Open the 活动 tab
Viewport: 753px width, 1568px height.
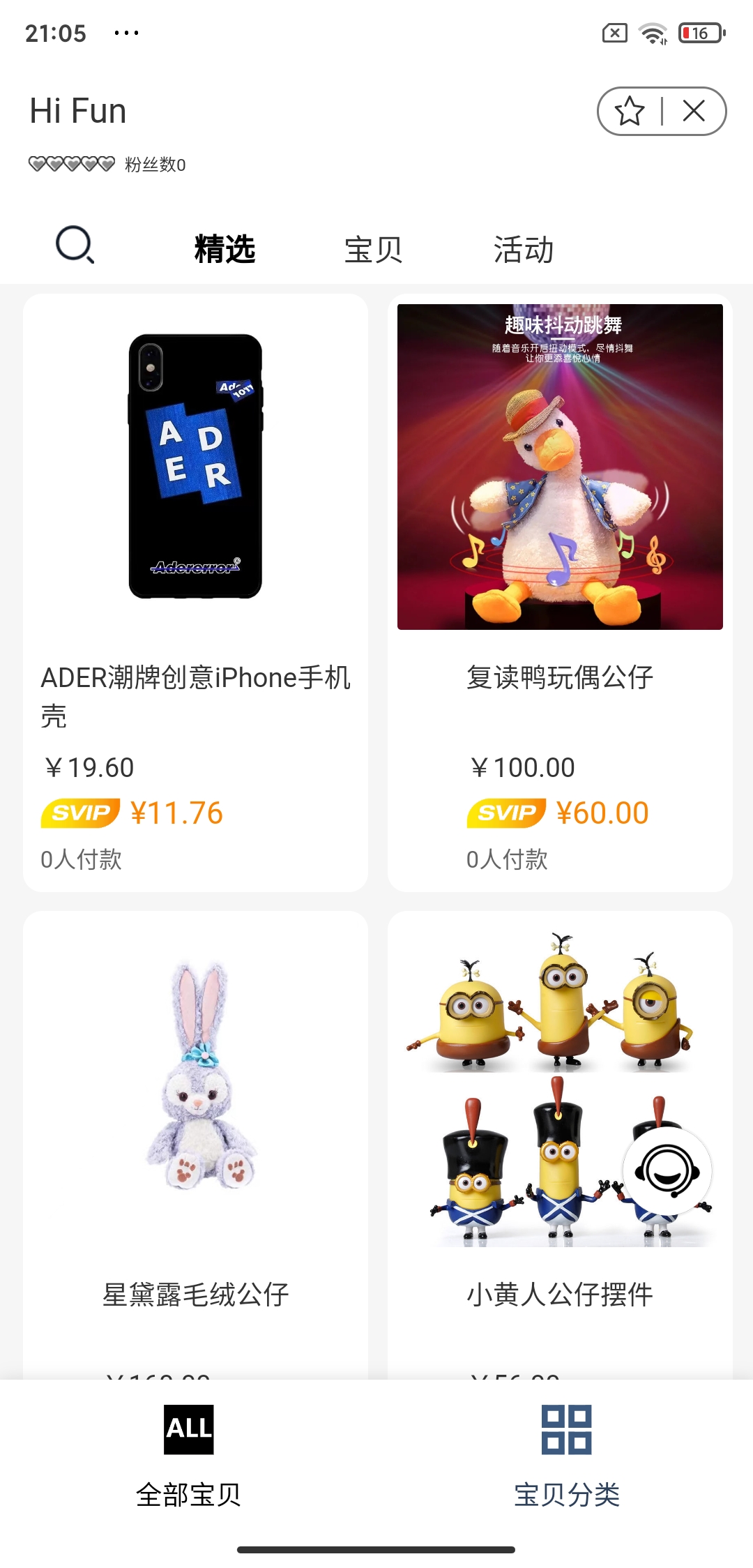(x=523, y=249)
